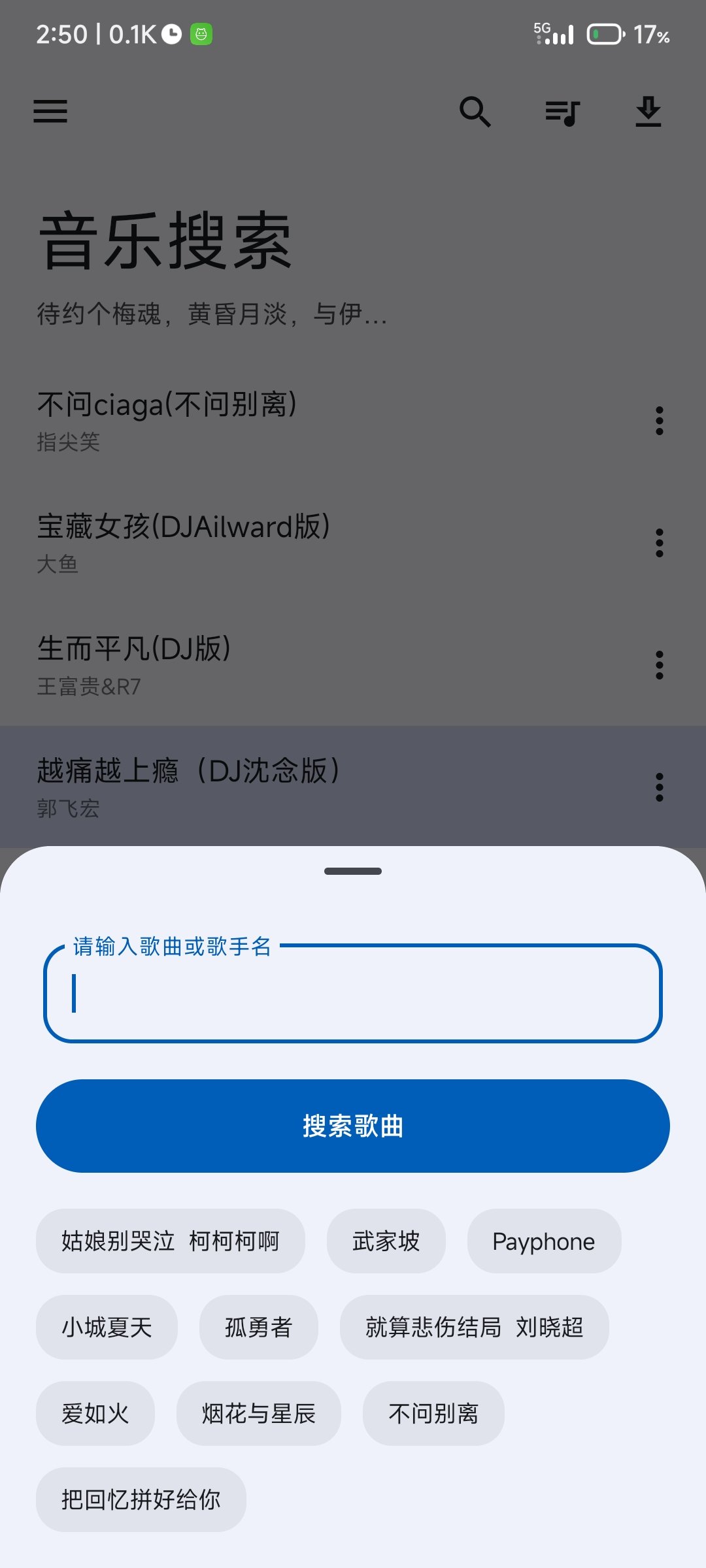Open options for 生而平凡(DJ版)
The image size is (706, 1568).
(x=659, y=665)
